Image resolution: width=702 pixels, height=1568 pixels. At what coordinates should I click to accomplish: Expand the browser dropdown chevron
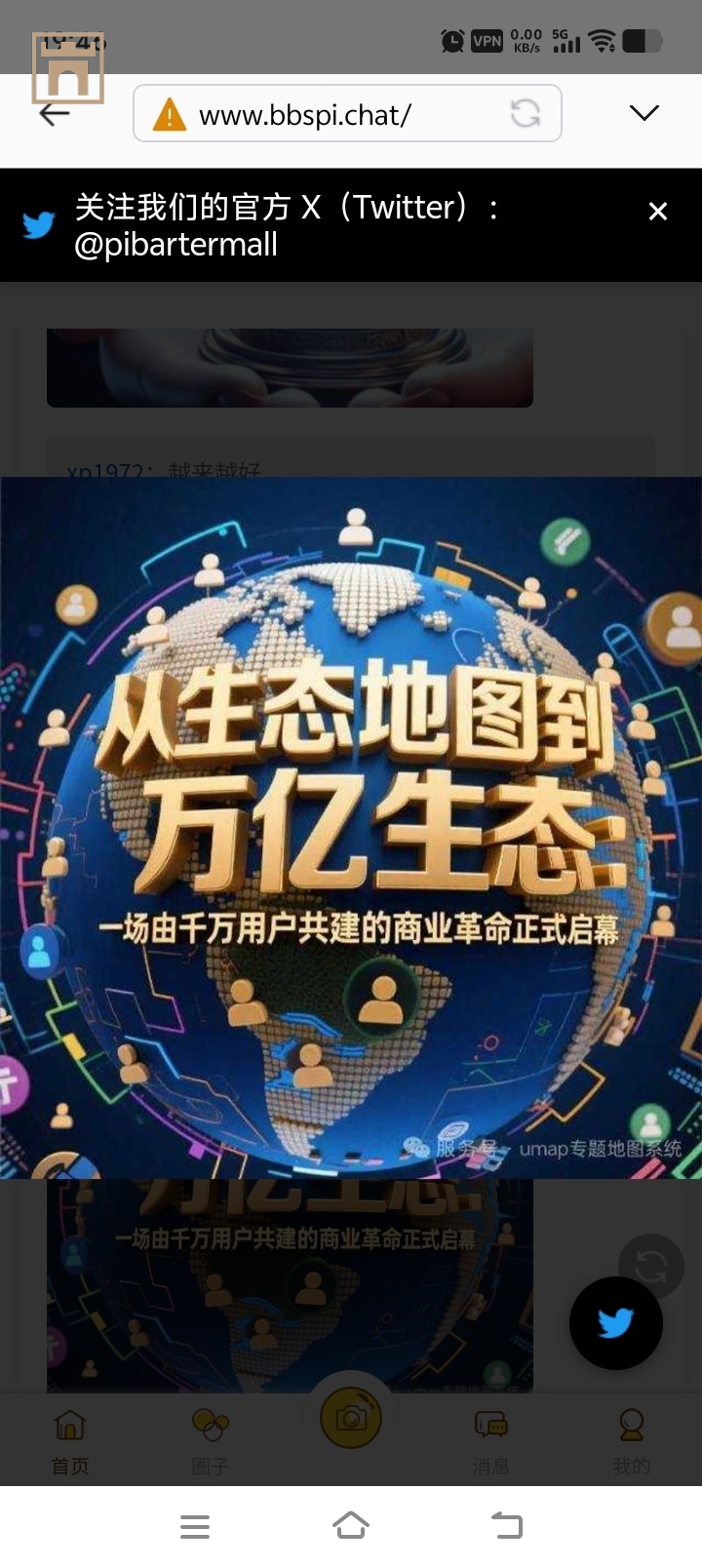click(x=644, y=113)
